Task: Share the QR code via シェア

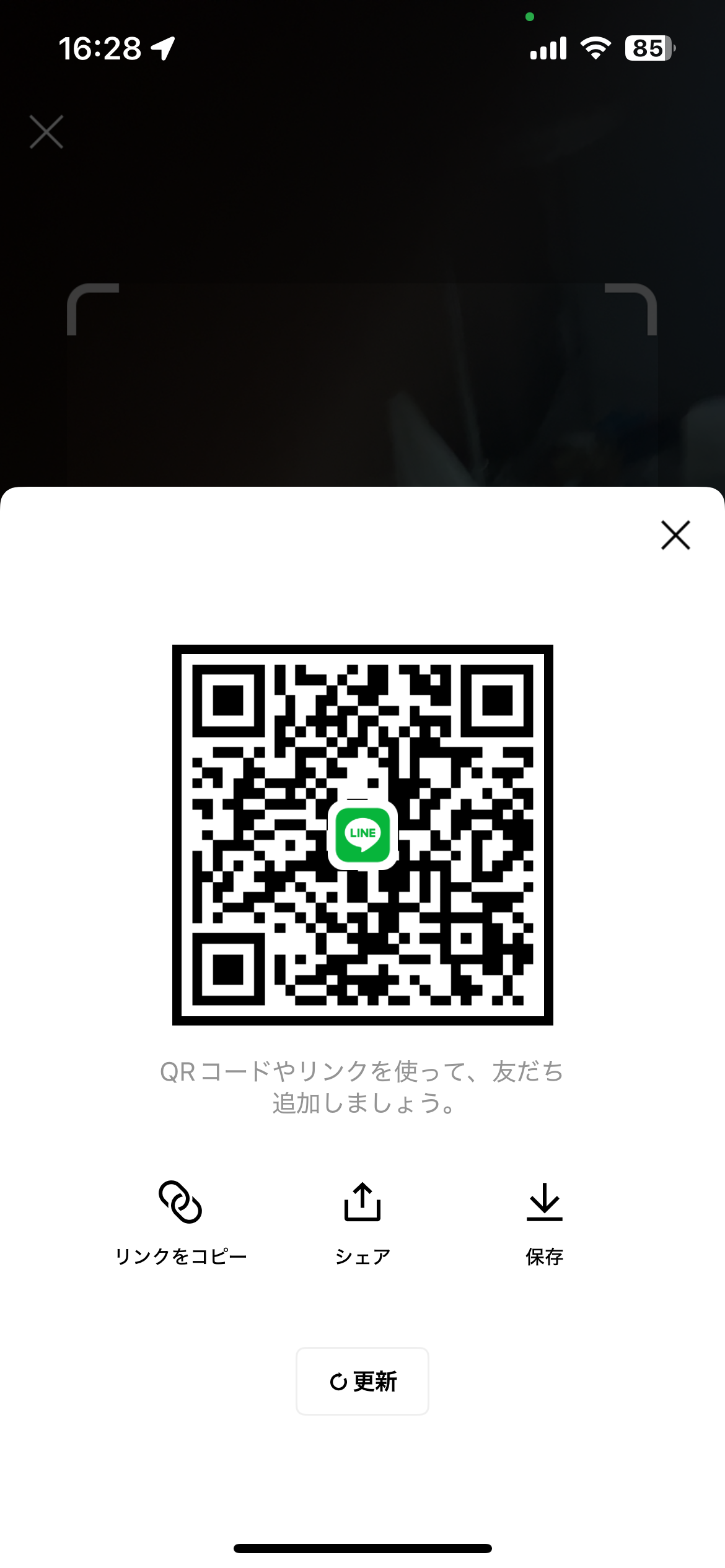Action: (x=362, y=1219)
